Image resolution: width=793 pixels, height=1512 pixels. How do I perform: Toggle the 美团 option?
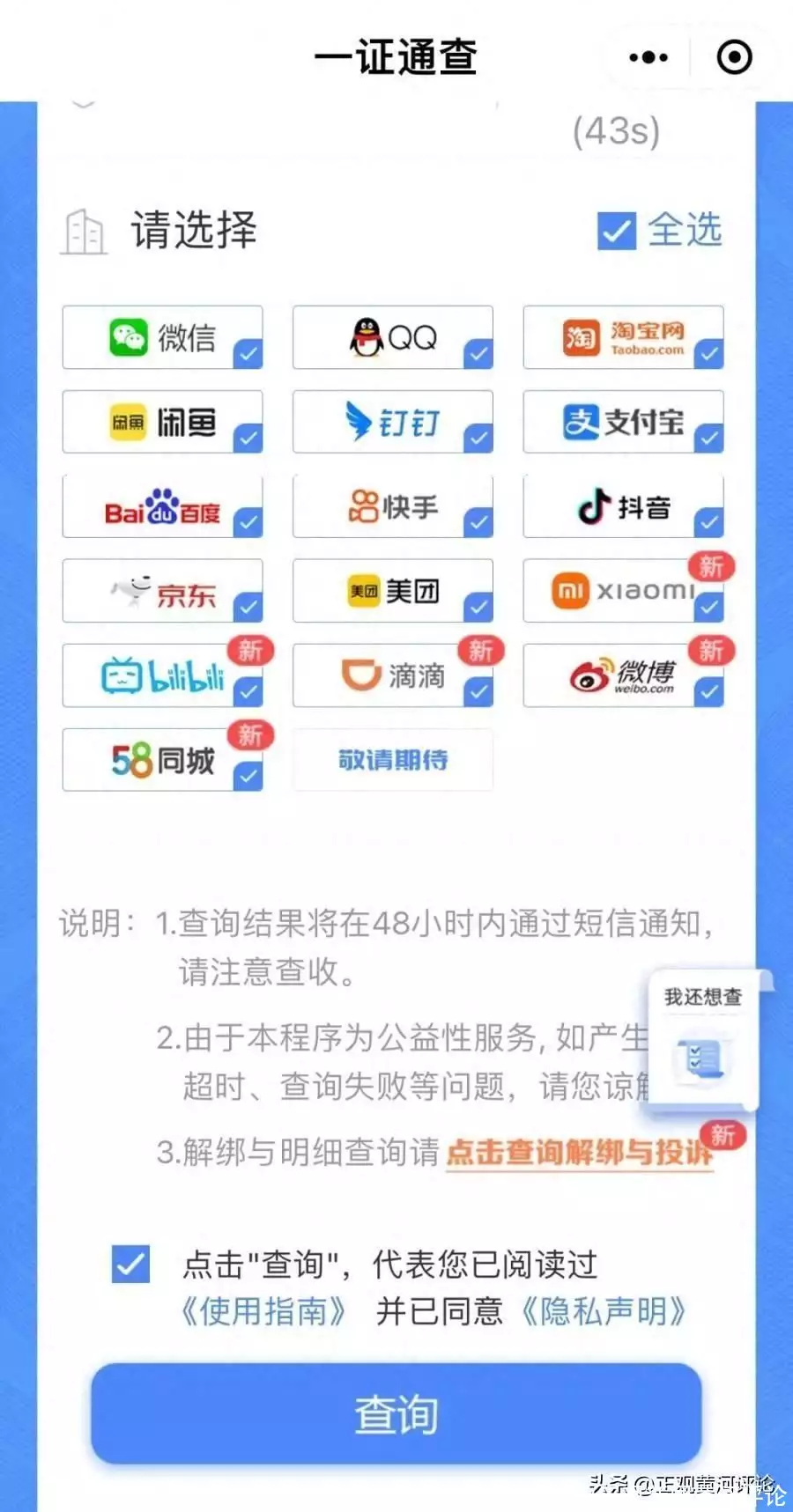point(393,591)
